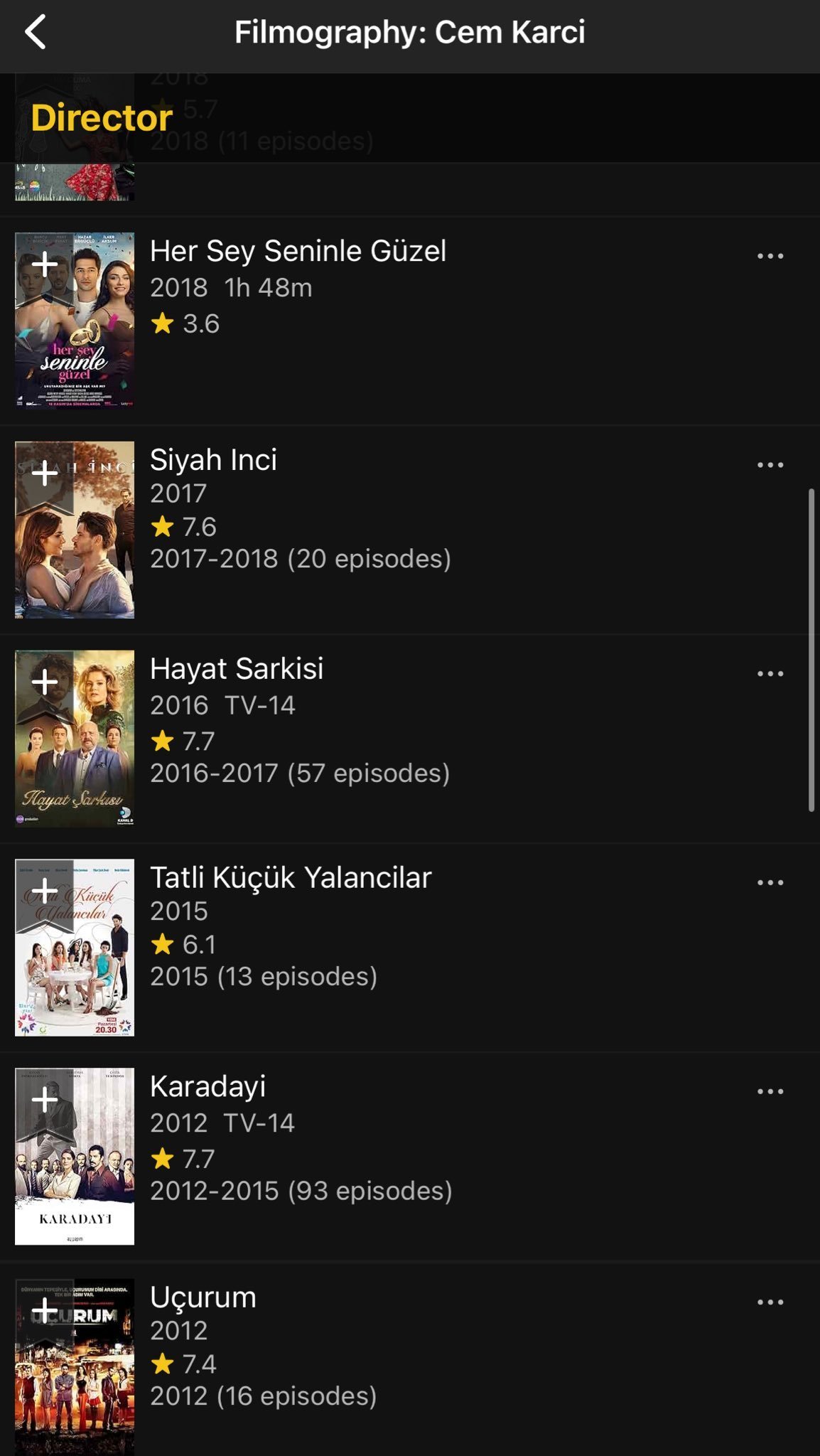The width and height of the screenshot is (820, 1456).
Task: Open more options for Karadayi
Action: click(x=770, y=1091)
